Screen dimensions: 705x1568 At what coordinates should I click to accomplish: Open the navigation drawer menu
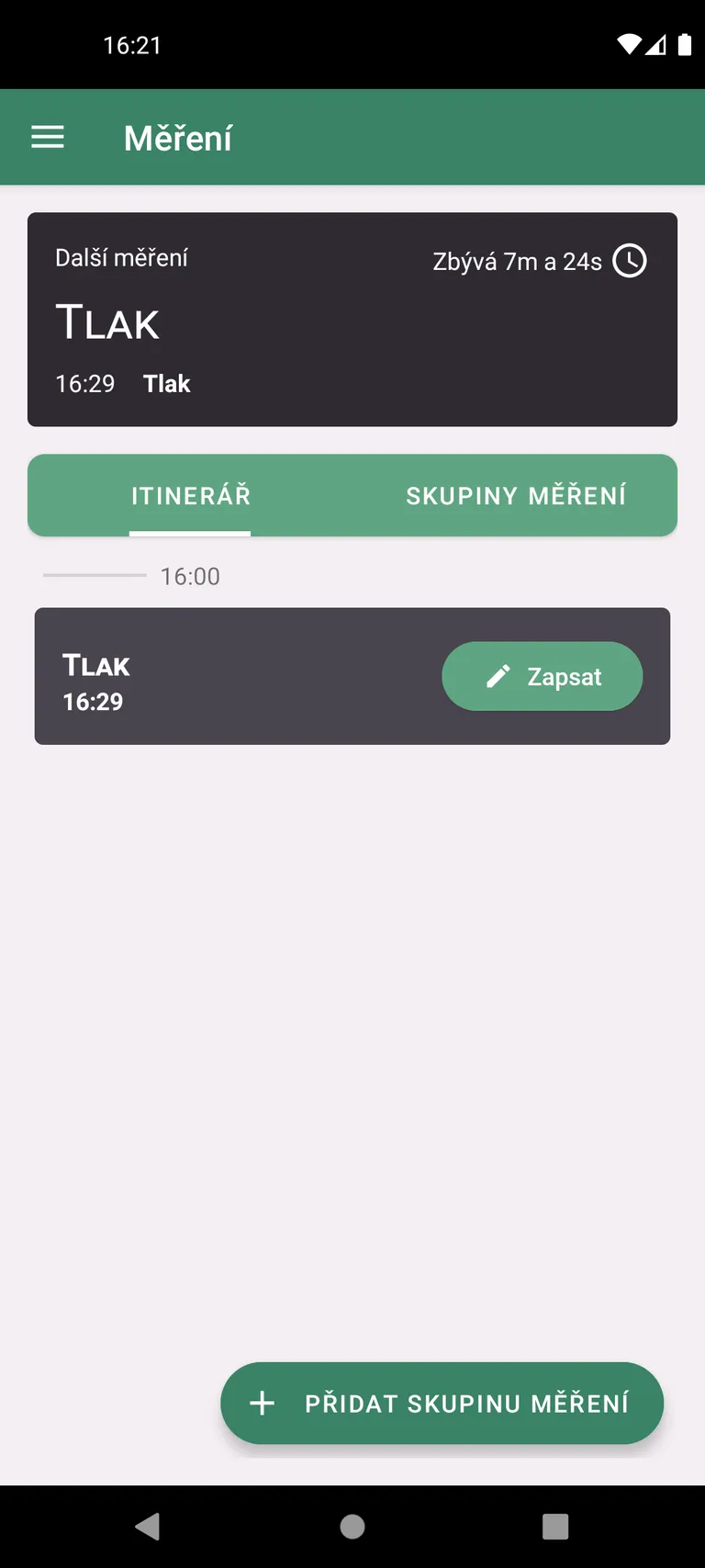(x=47, y=136)
